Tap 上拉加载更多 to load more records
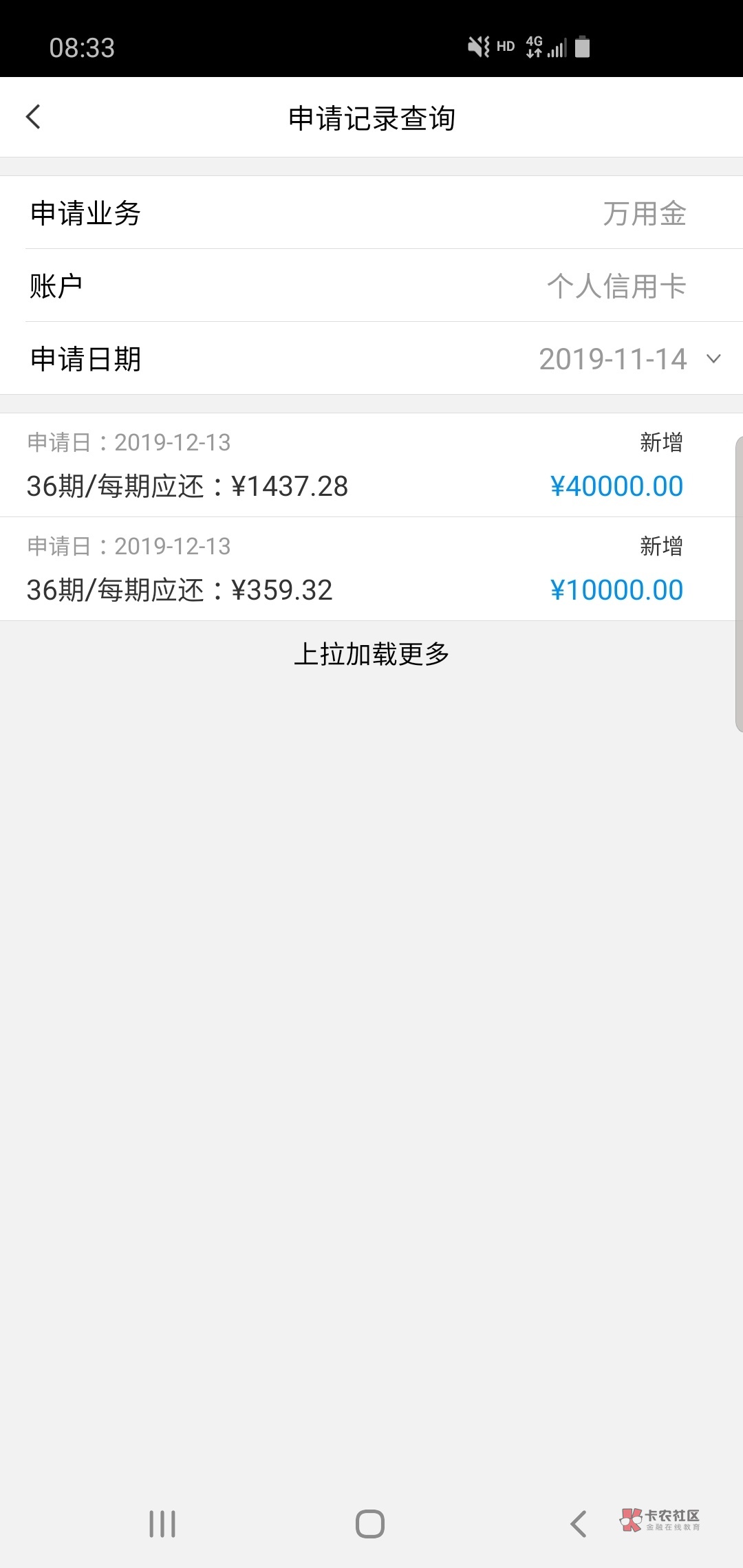This screenshot has height=1568, width=743. click(x=371, y=653)
